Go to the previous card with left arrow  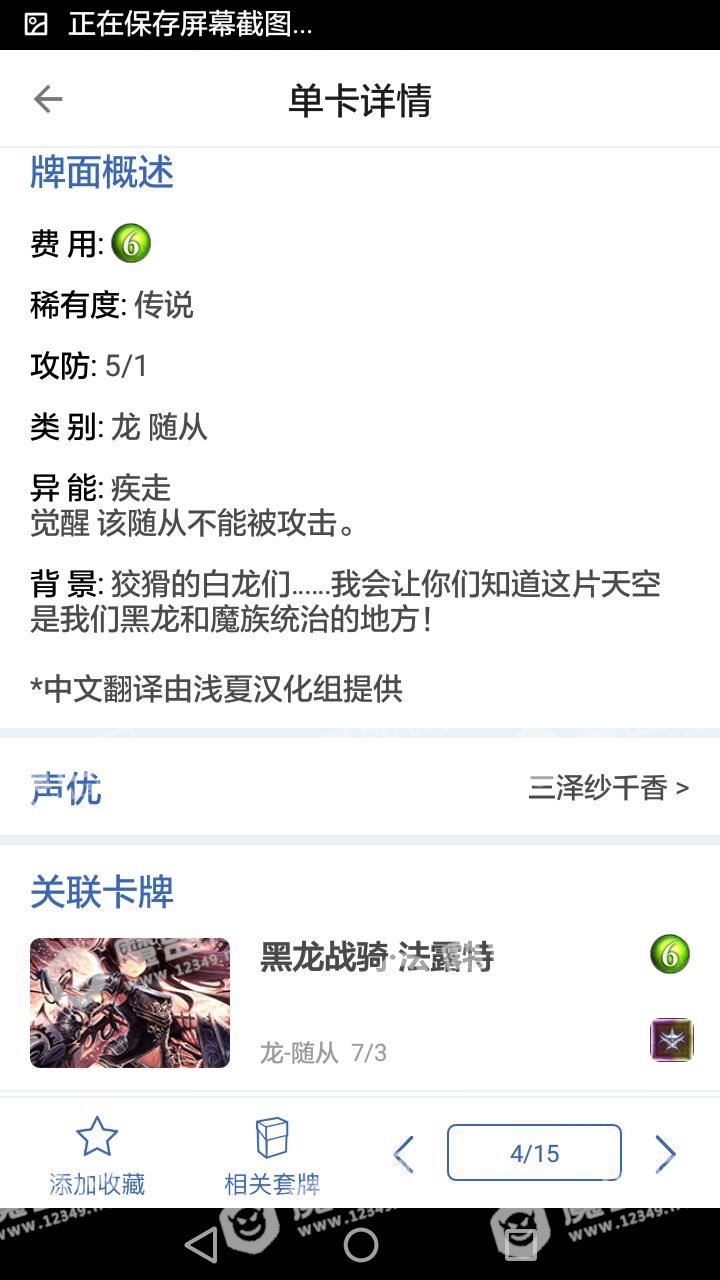click(403, 1154)
